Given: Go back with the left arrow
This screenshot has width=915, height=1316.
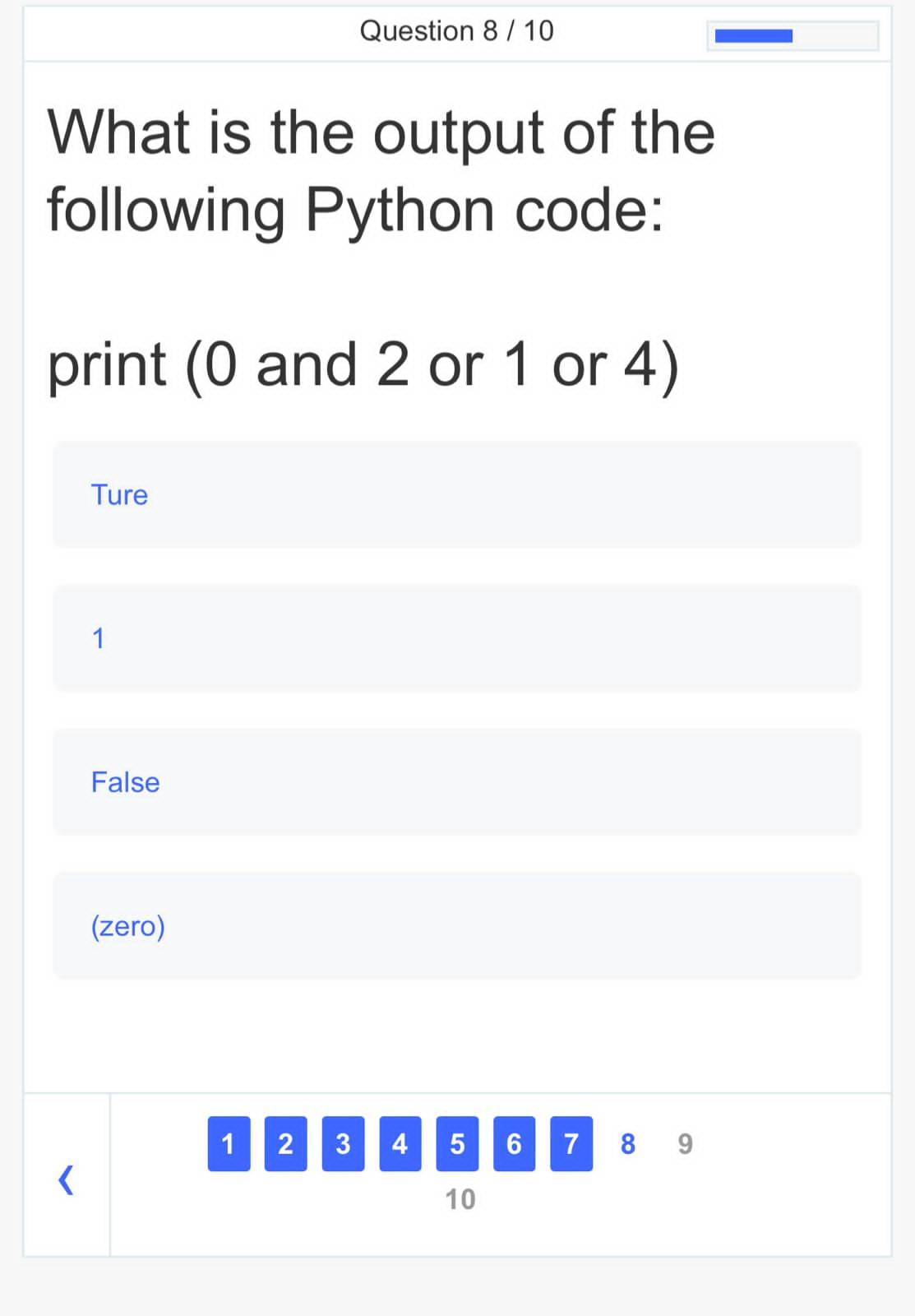Looking at the screenshot, I should [67, 1179].
